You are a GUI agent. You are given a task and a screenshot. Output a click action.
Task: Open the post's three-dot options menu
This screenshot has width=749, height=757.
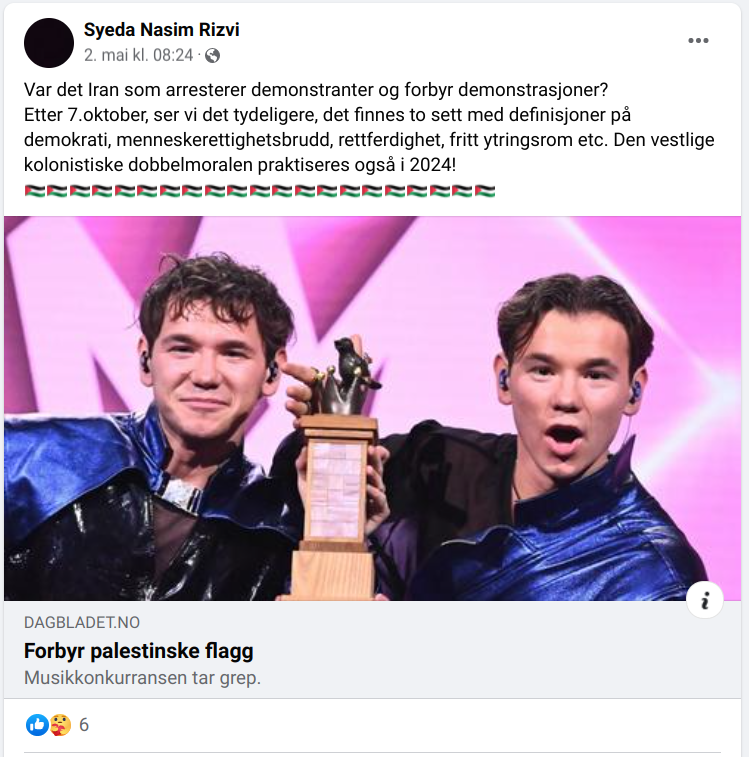click(698, 41)
